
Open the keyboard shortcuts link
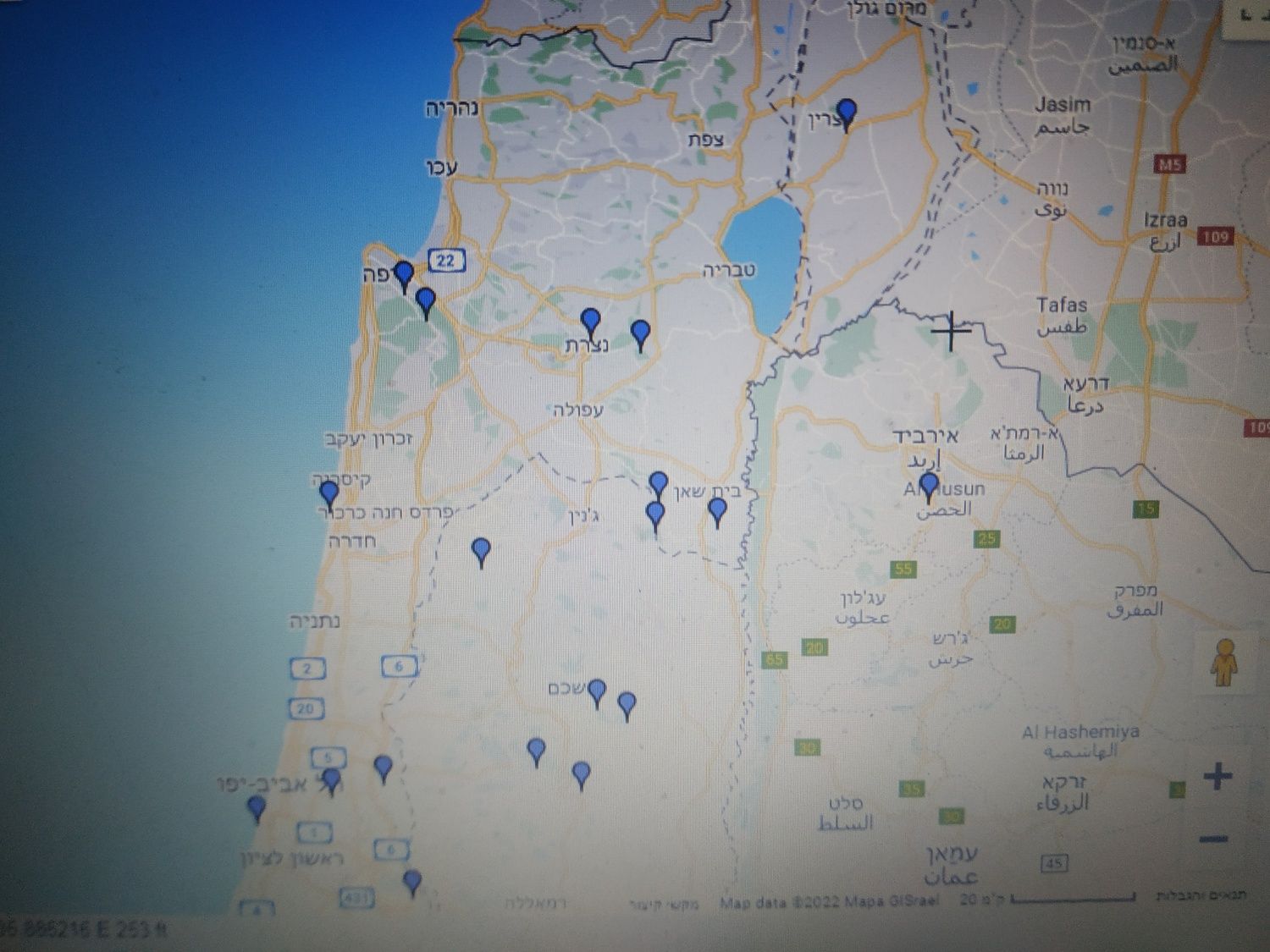664,904
